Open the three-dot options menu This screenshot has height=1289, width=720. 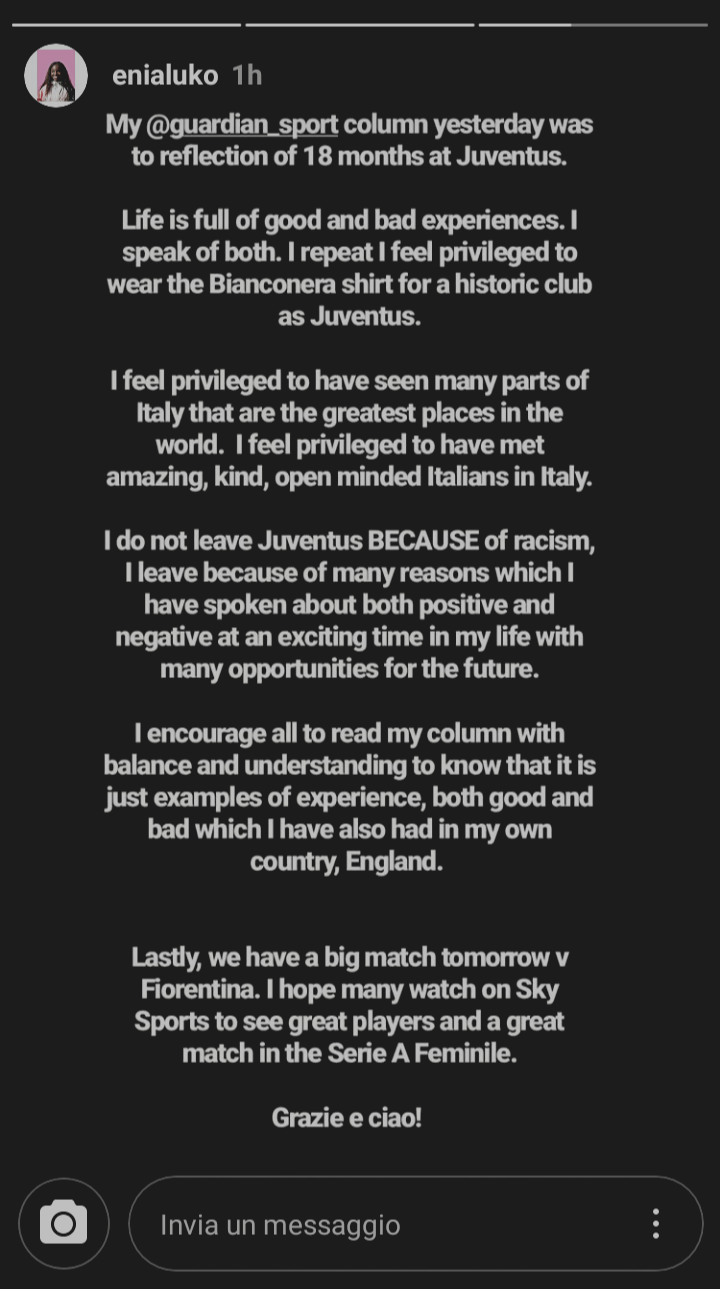656,1224
